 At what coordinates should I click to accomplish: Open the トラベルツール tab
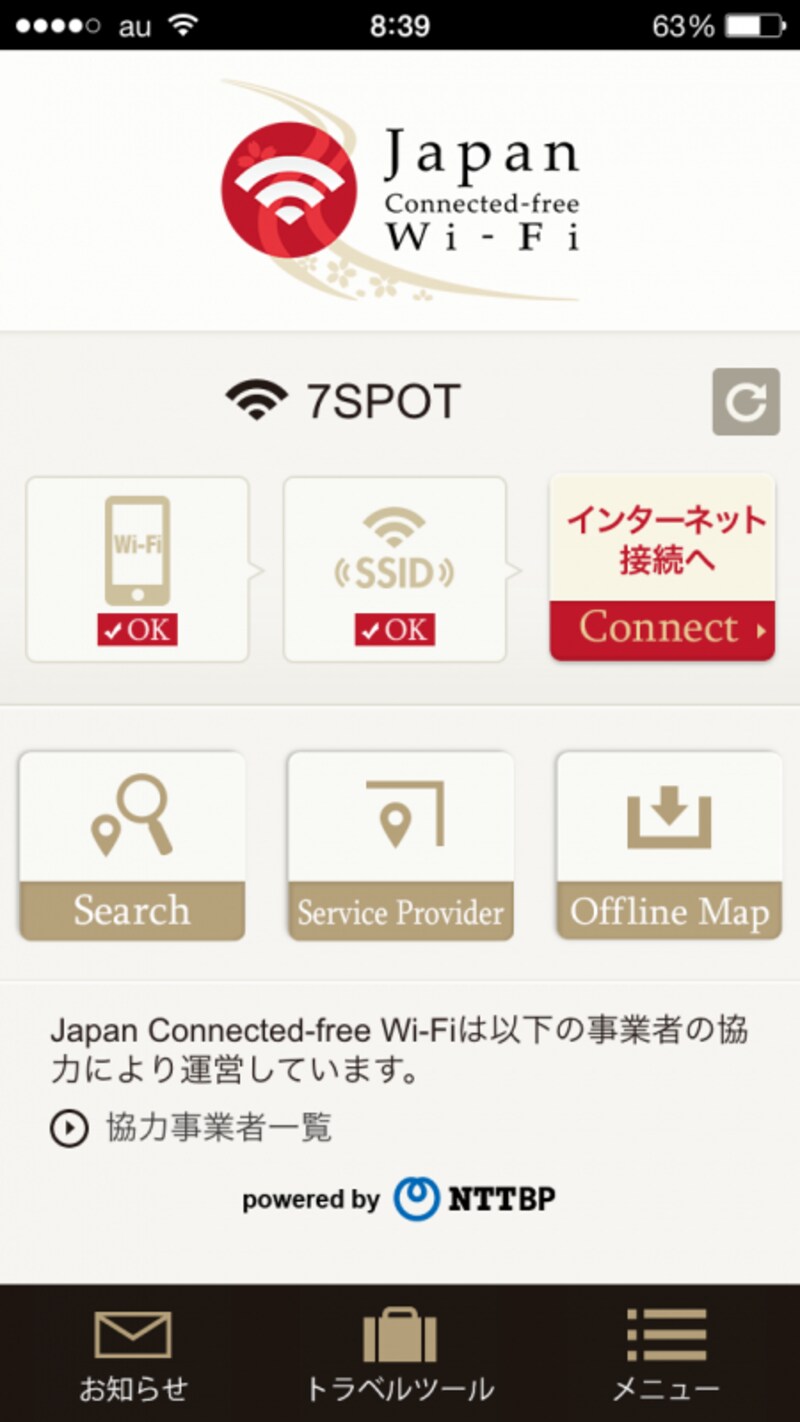coord(400,1354)
